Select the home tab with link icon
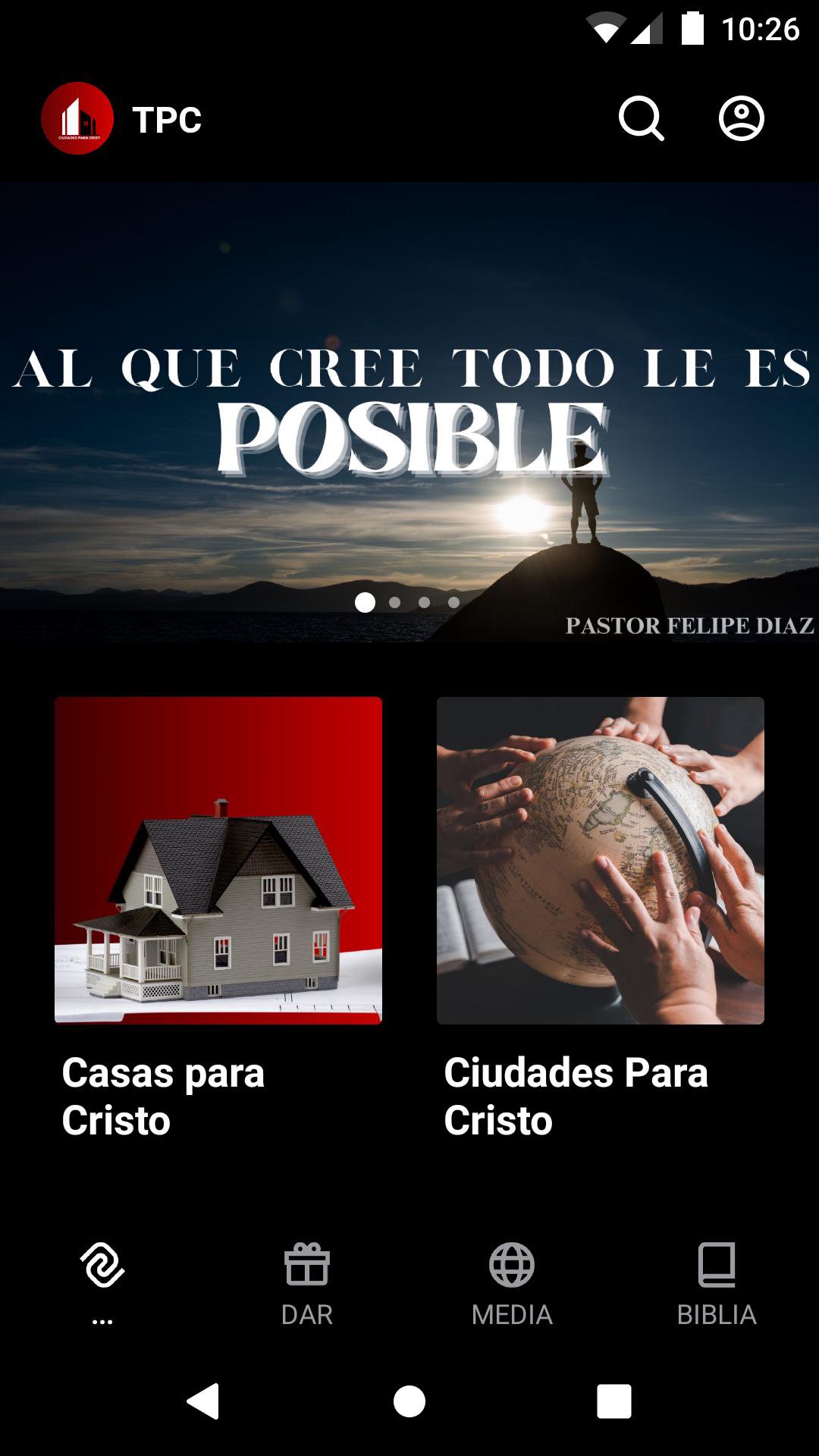819x1456 pixels. coord(102,1283)
